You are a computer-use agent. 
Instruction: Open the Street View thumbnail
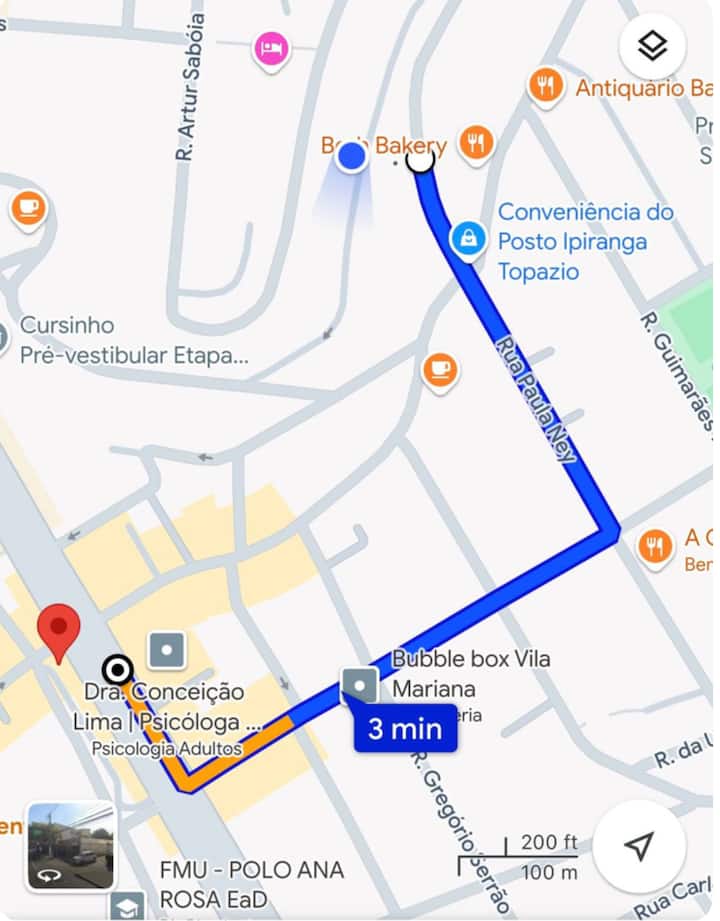click(70, 845)
